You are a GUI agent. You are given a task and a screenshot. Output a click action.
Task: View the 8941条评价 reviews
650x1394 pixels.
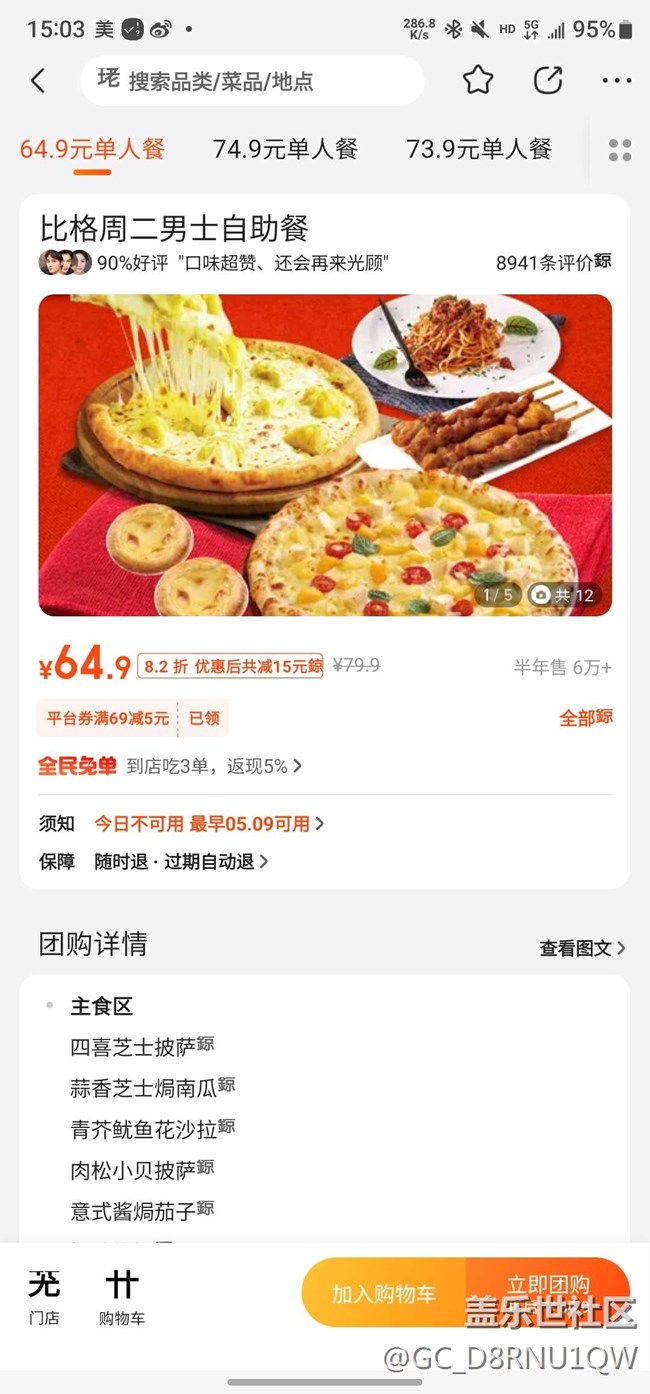(553, 263)
